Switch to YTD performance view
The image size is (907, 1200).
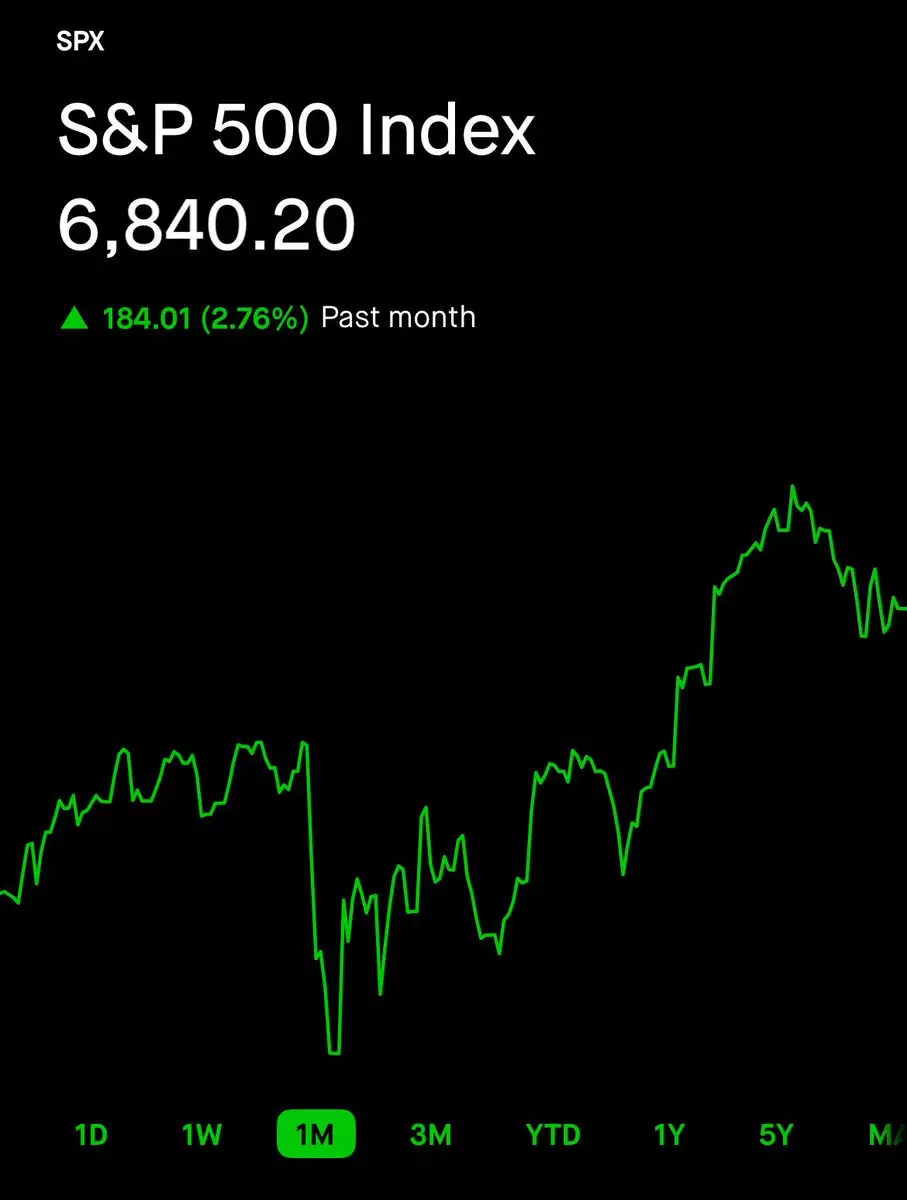pos(552,1135)
